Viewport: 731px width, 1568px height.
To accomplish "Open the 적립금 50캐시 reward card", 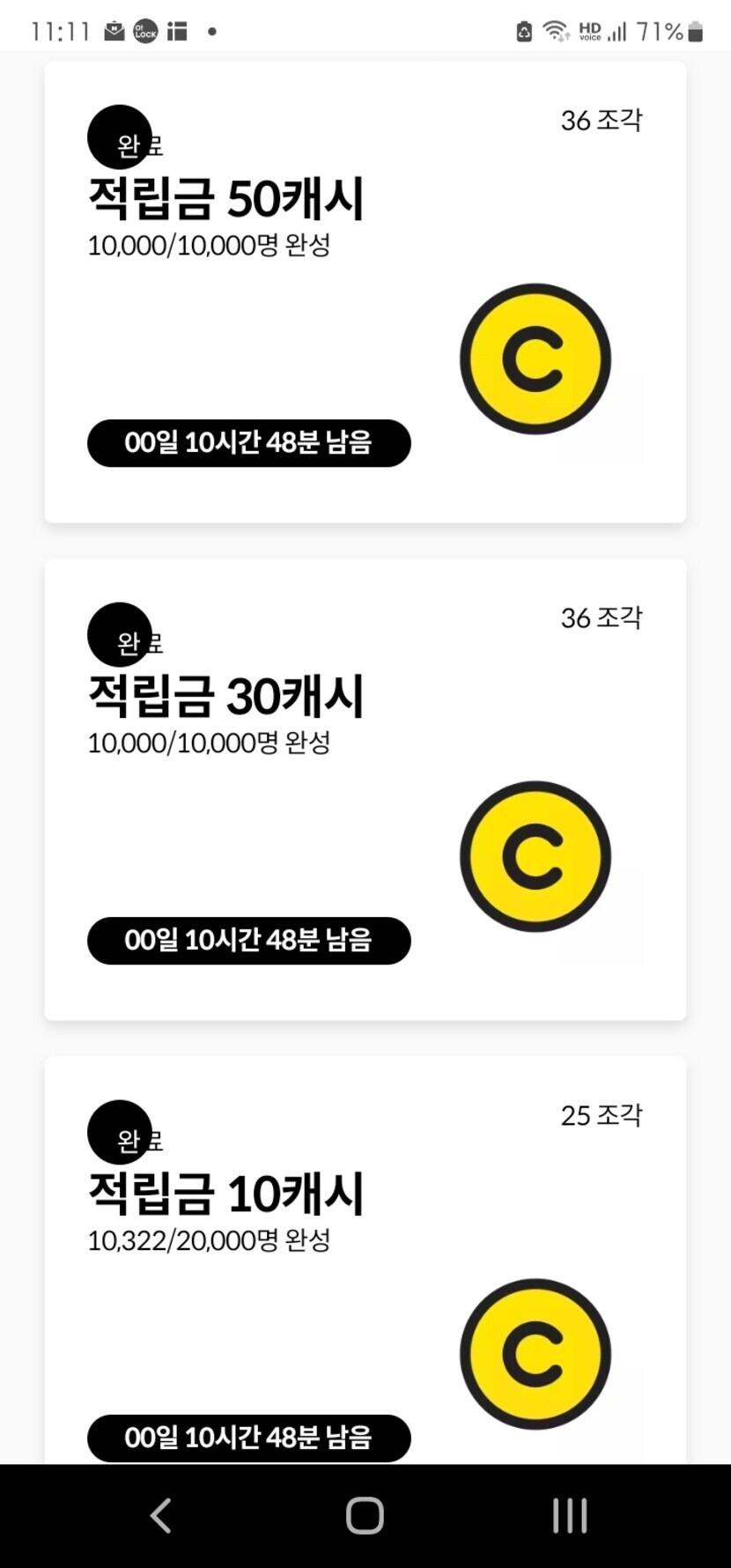I will (x=365, y=292).
